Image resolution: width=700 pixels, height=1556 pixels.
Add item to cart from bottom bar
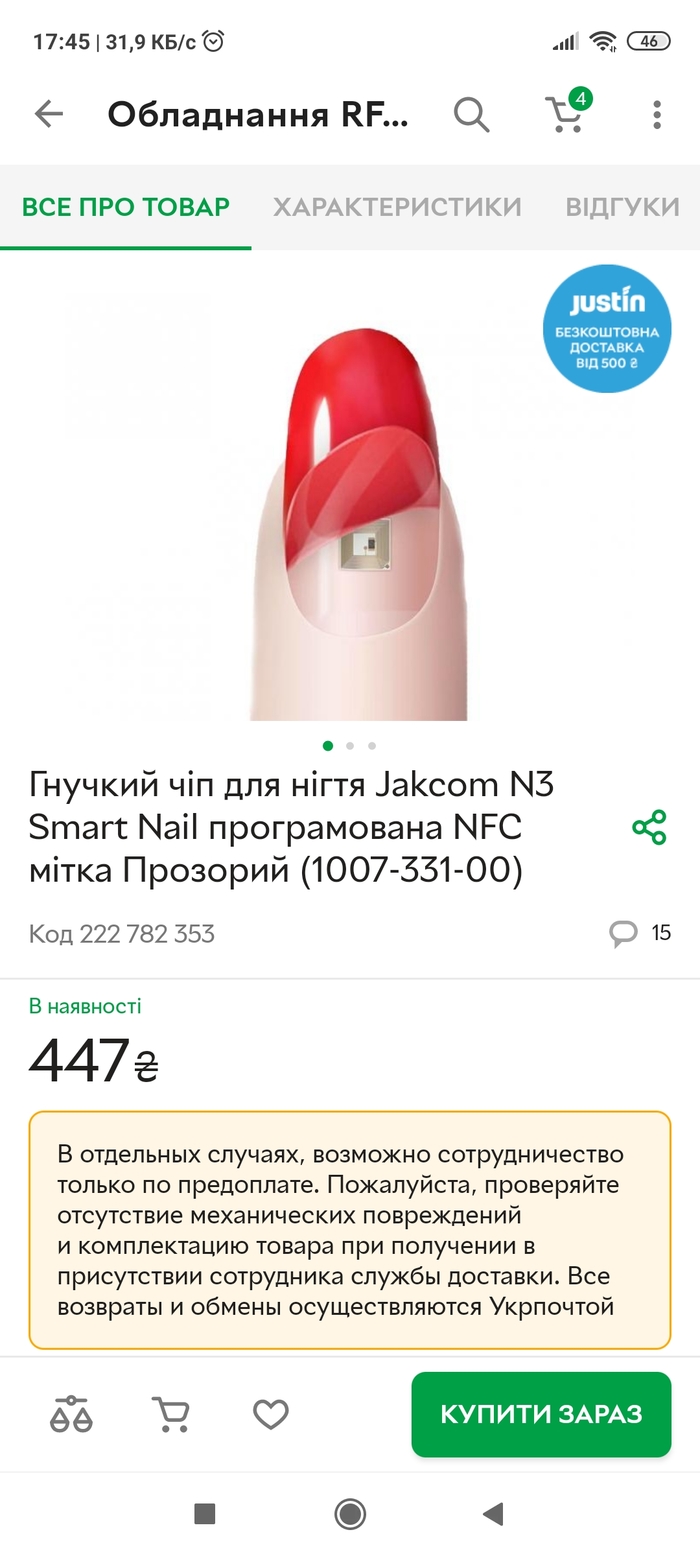(171, 1414)
